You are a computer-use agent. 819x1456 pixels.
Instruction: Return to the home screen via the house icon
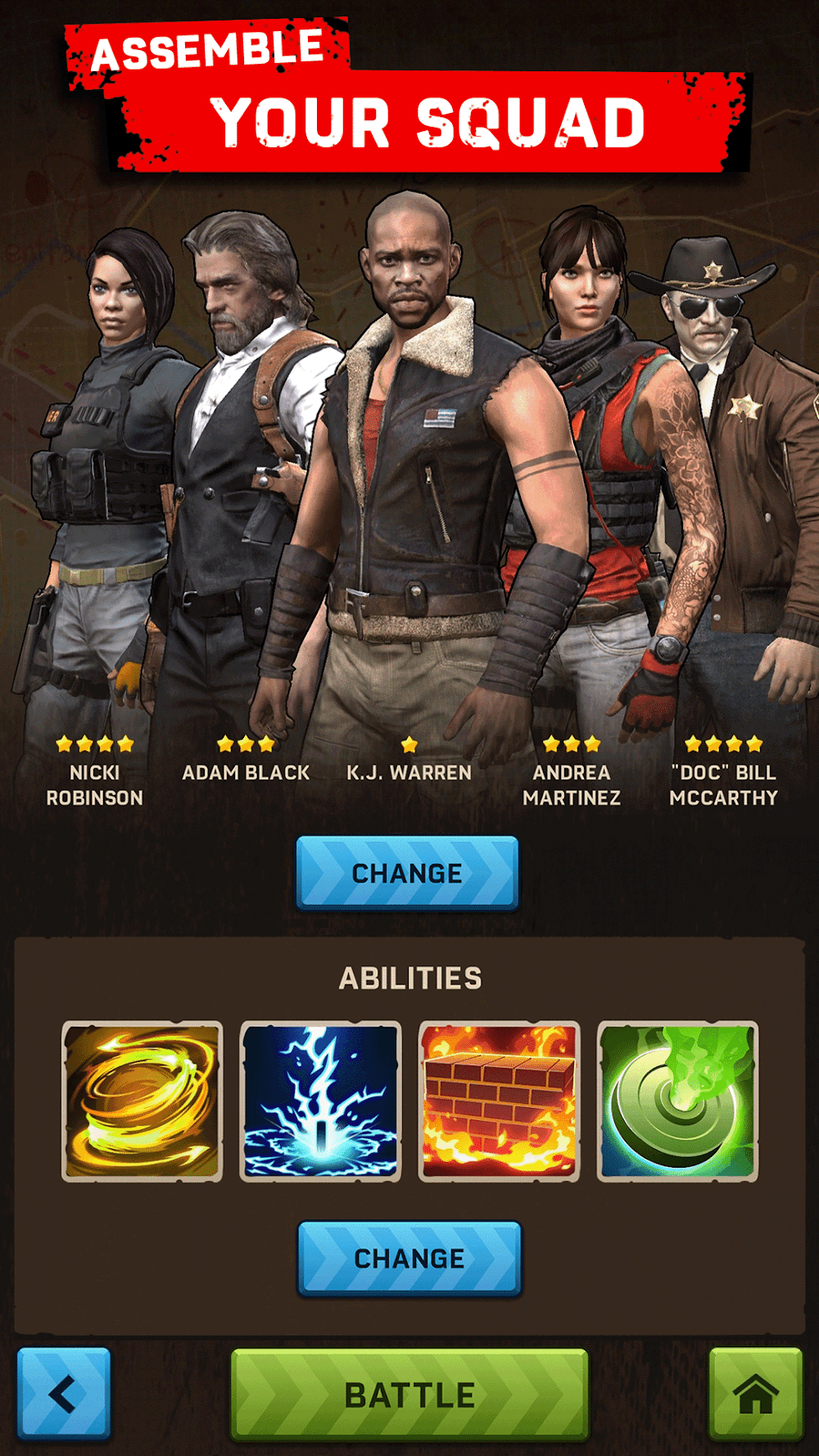755,1395
